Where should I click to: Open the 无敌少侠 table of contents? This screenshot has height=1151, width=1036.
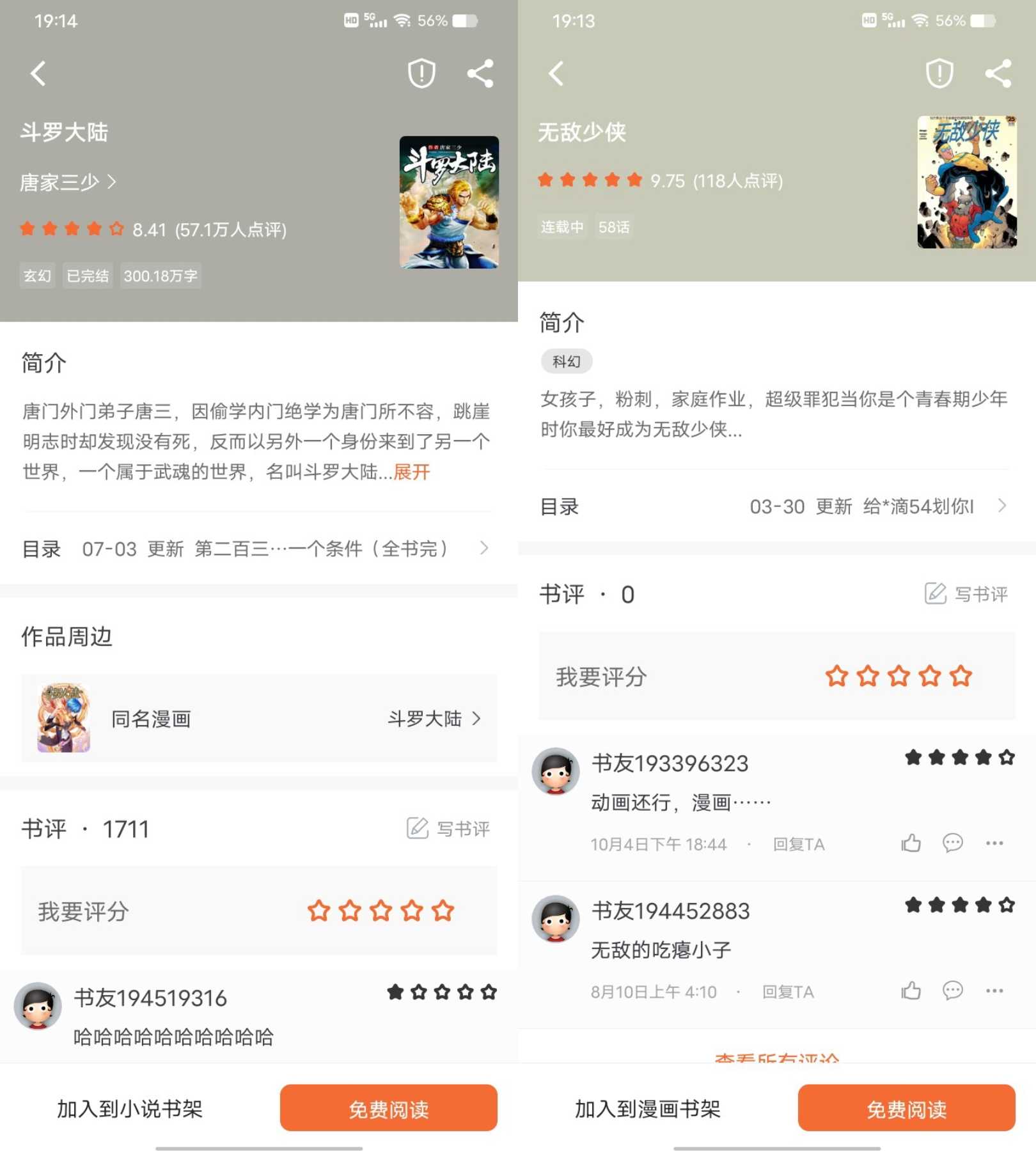[x=774, y=506]
